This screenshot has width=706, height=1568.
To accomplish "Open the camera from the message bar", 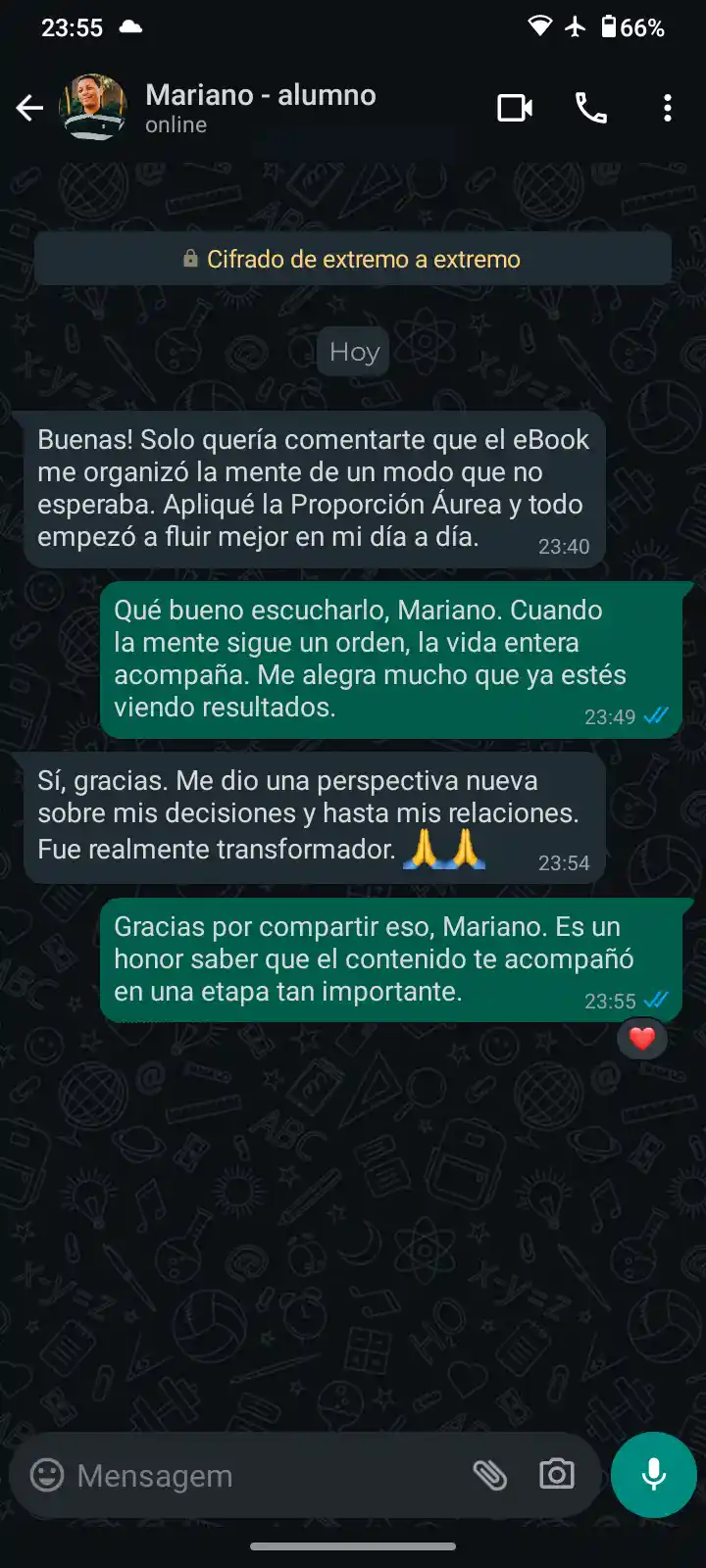I will (x=557, y=1475).
